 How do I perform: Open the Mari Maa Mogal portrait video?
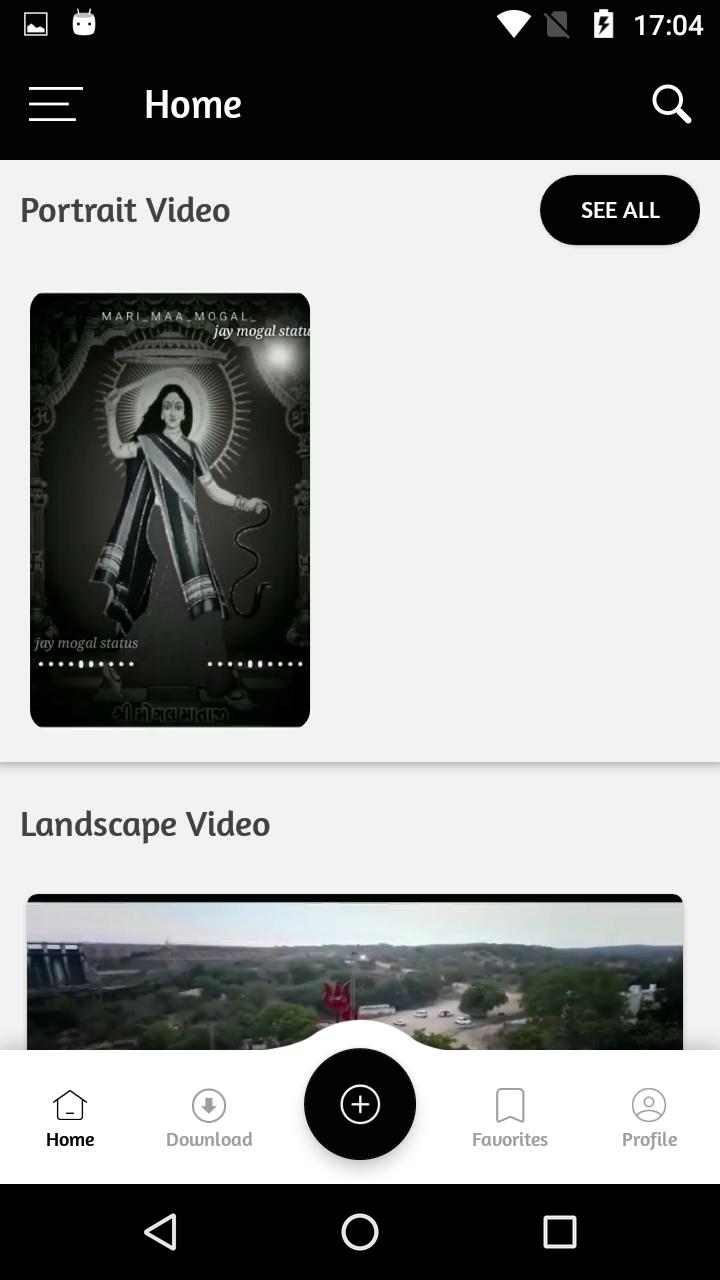170,509
